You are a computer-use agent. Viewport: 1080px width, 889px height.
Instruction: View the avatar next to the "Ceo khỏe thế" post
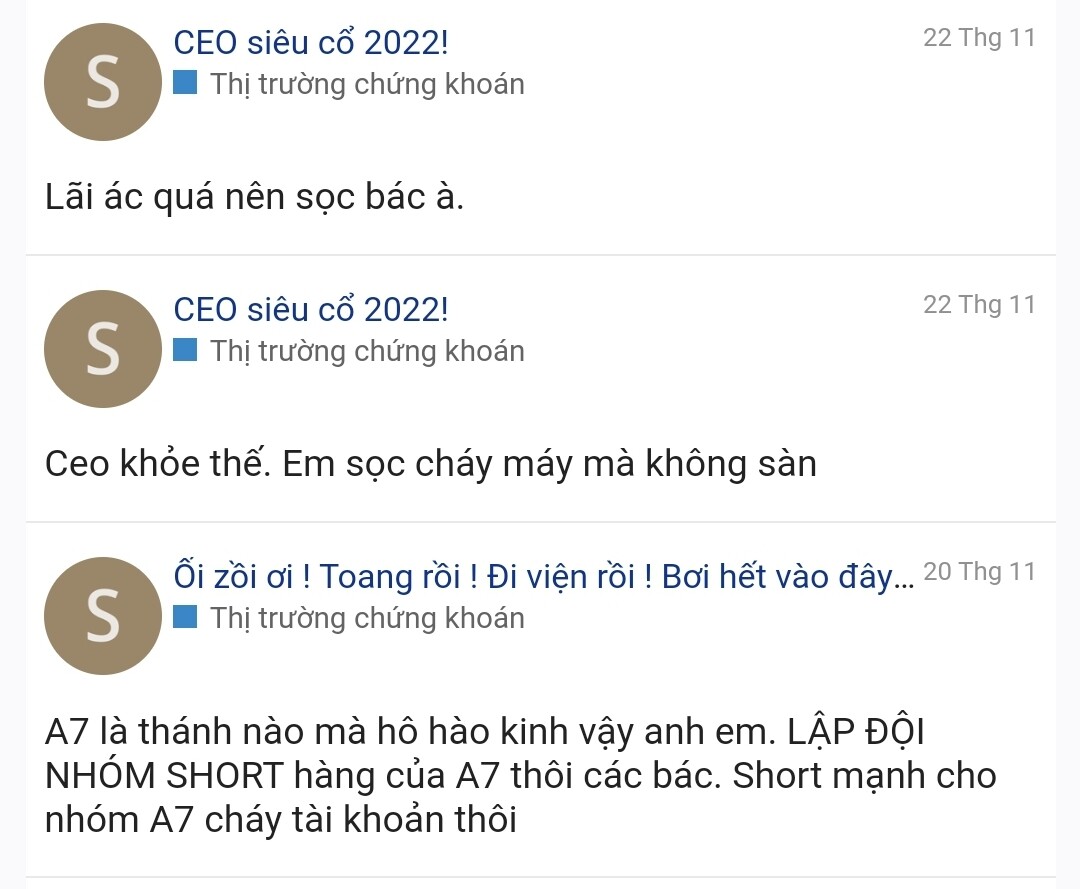click(103, 349)
